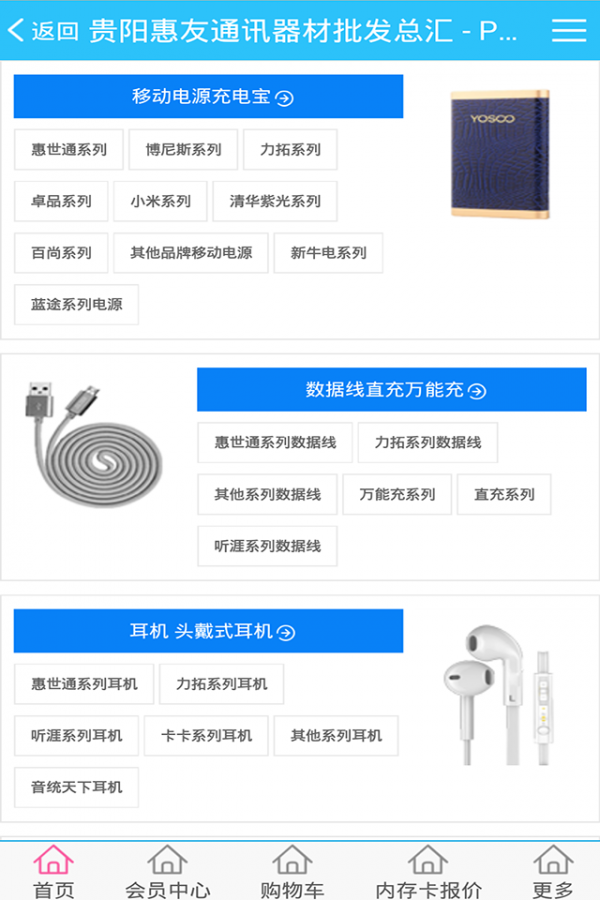The width and height of the screenshot is (600, 900).
Task: Open the 购物车 tab
Action: pyautogui.click(x=292, y=872)
